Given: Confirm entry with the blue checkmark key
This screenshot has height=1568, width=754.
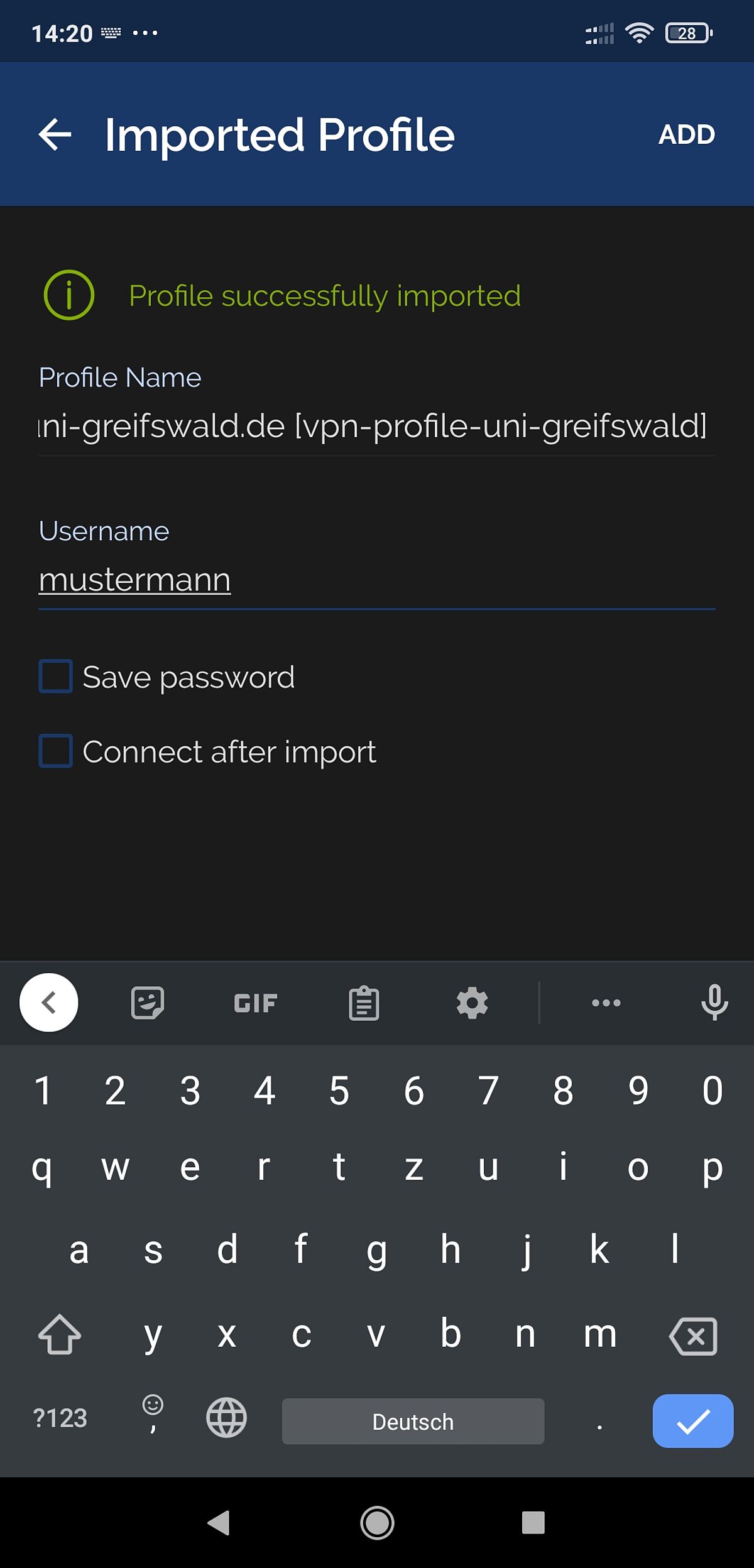Looking at the screenshot, I should coord(692,1421).
